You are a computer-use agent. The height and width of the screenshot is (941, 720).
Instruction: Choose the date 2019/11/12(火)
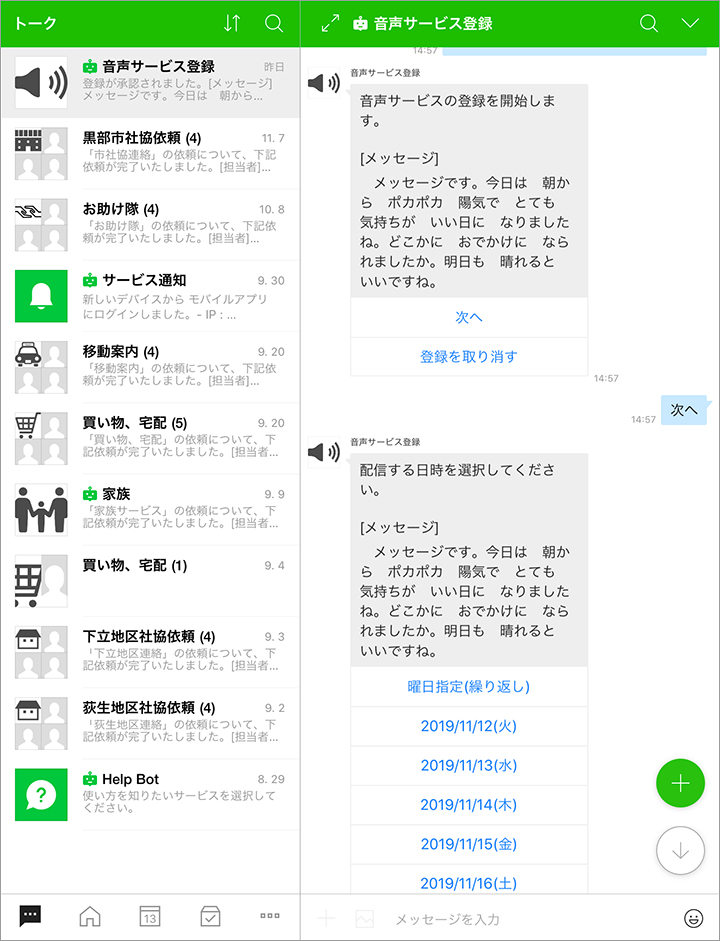(x=469, y=726)
